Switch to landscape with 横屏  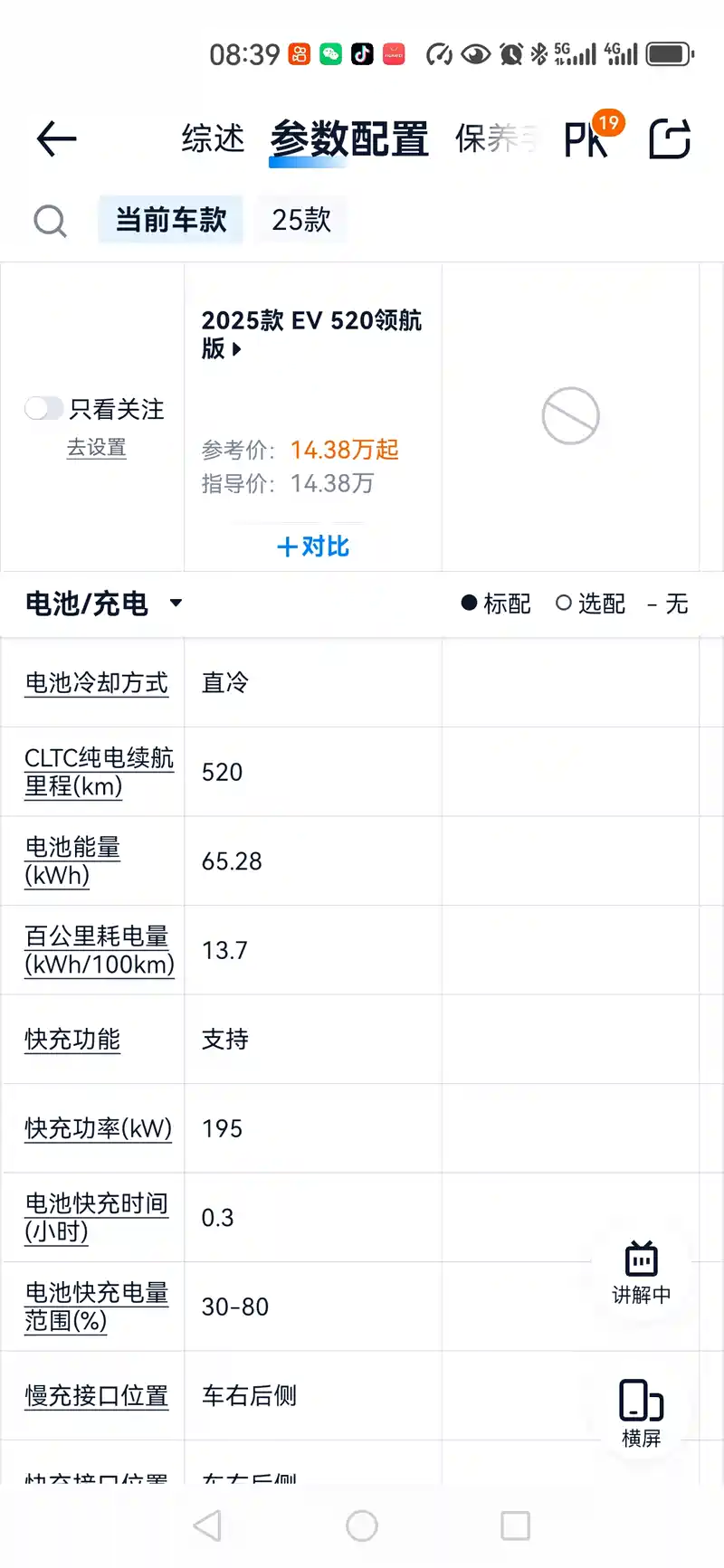pos(641,1412)
